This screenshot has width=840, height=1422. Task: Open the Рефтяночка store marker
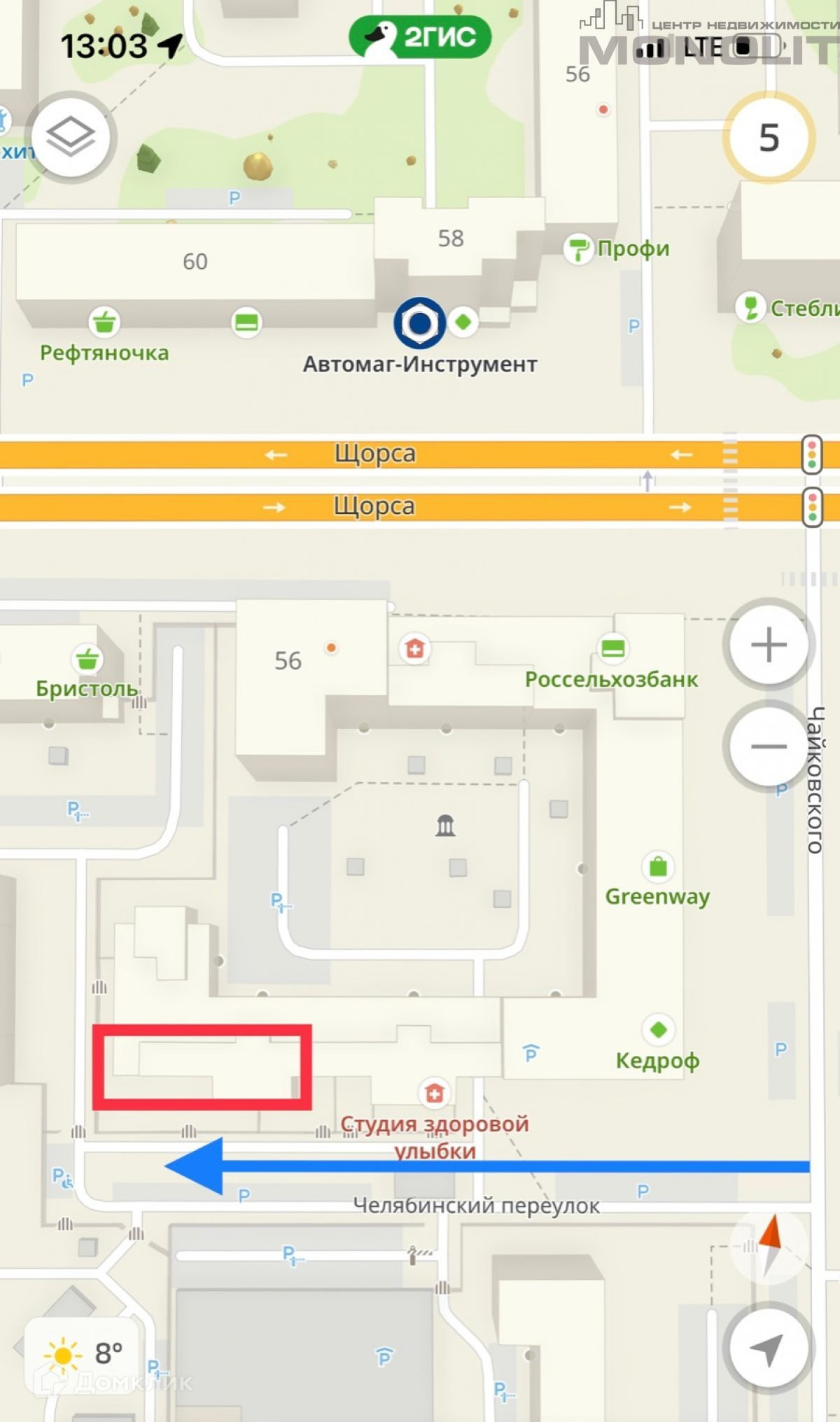coord(104,323)
